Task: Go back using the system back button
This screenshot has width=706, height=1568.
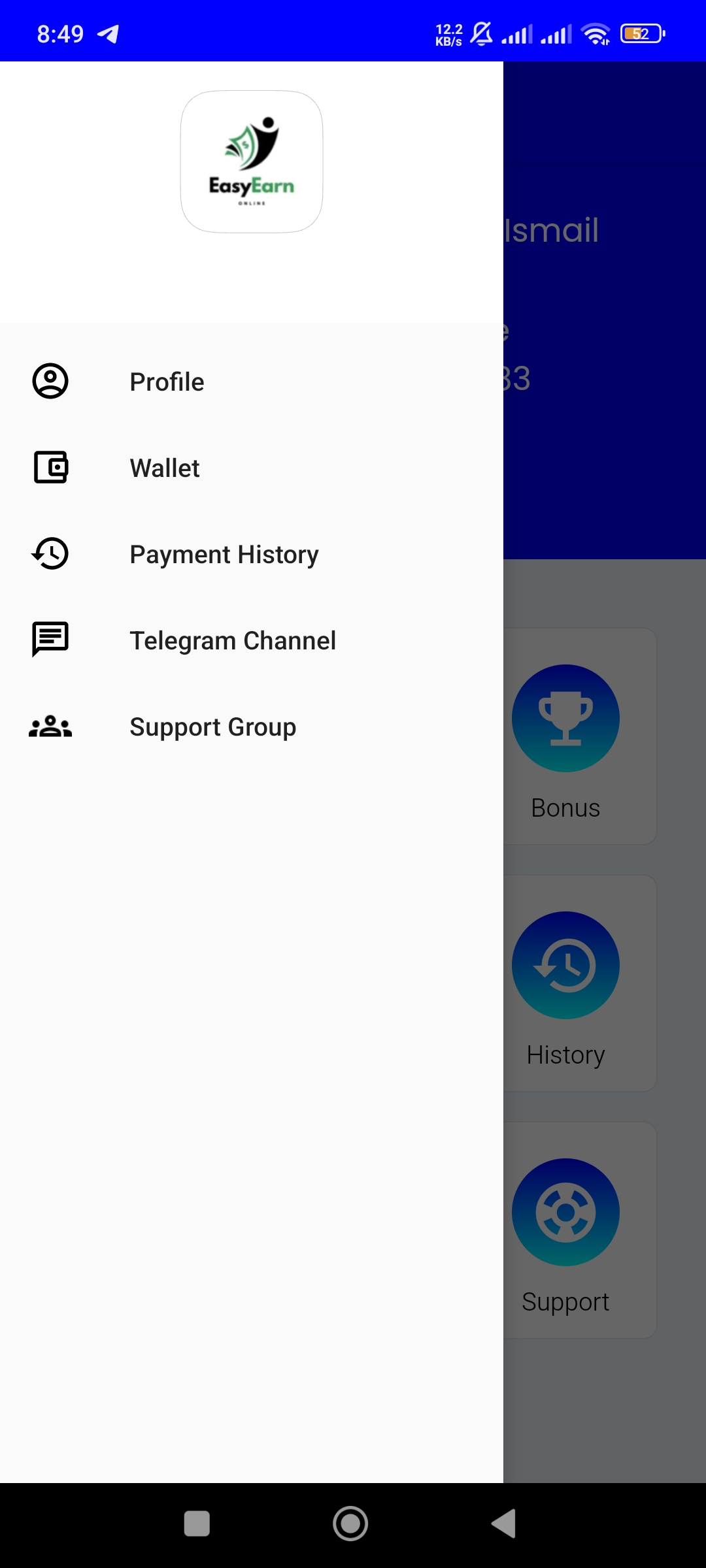Action: pos(504,1524)
